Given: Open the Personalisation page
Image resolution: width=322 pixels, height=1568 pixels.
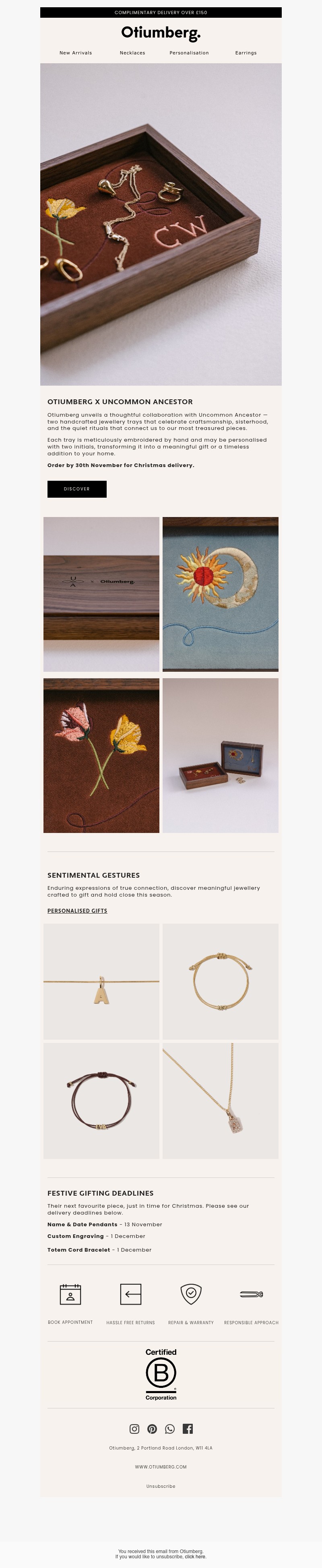Looking at the screenshot, I should (189, 53).
